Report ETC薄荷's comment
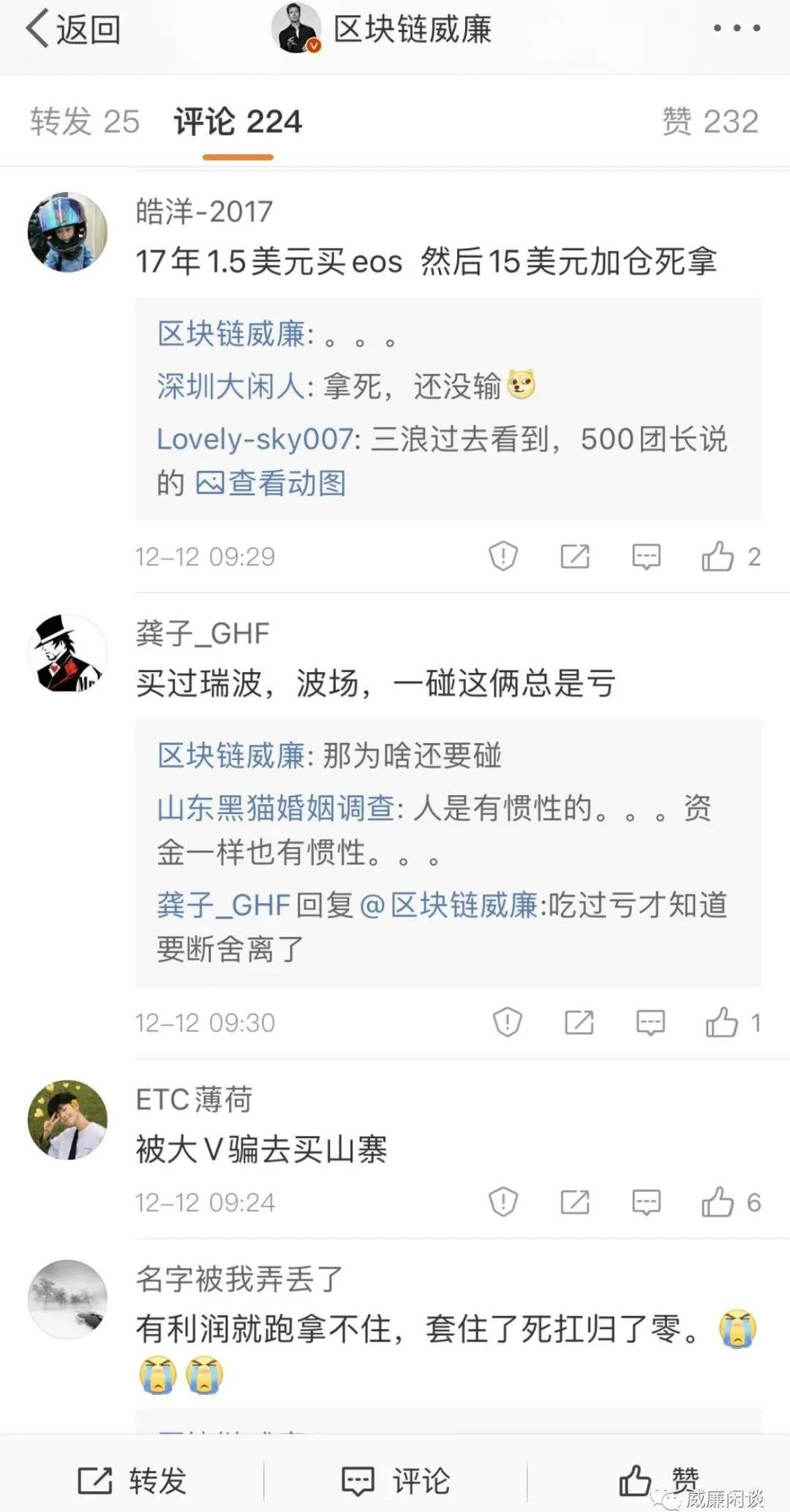Image resolution: width=790 pixels, height=1512 pixels. pos(503,1202)
